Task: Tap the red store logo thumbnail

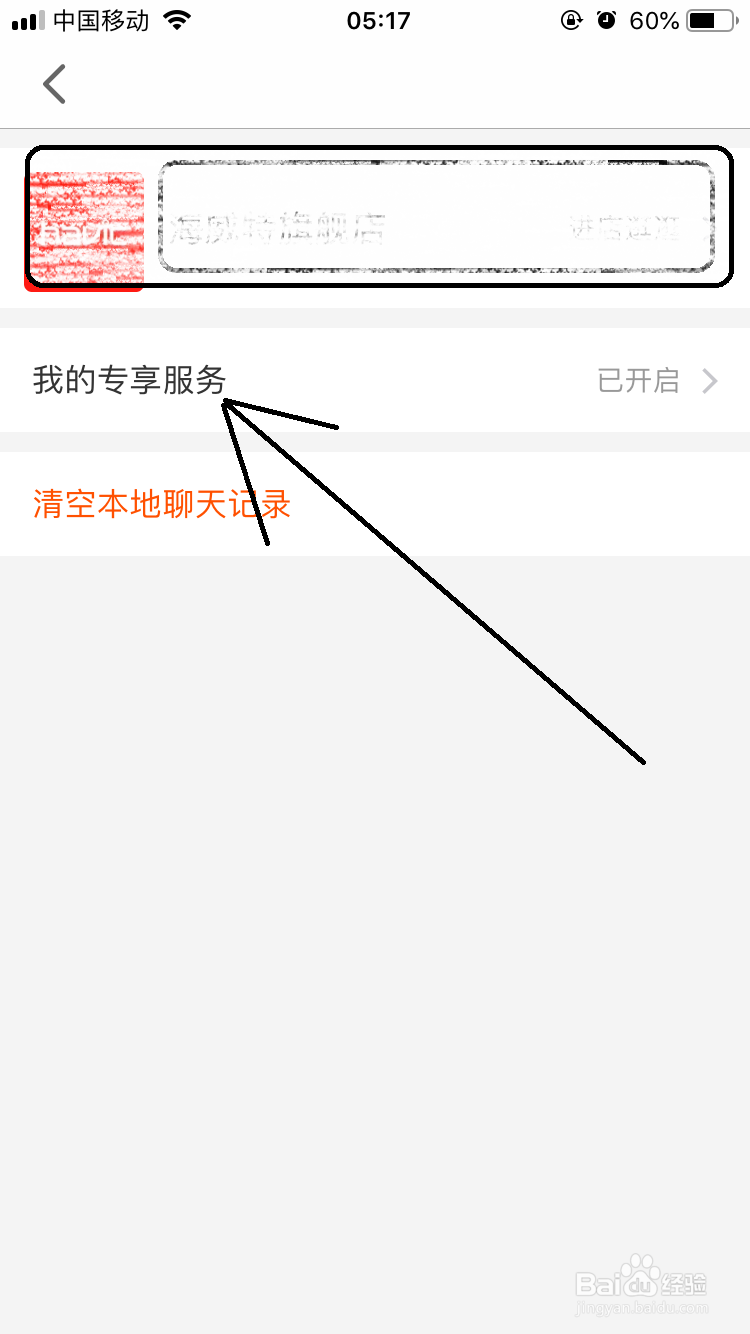Action: [x=85, y=225]
